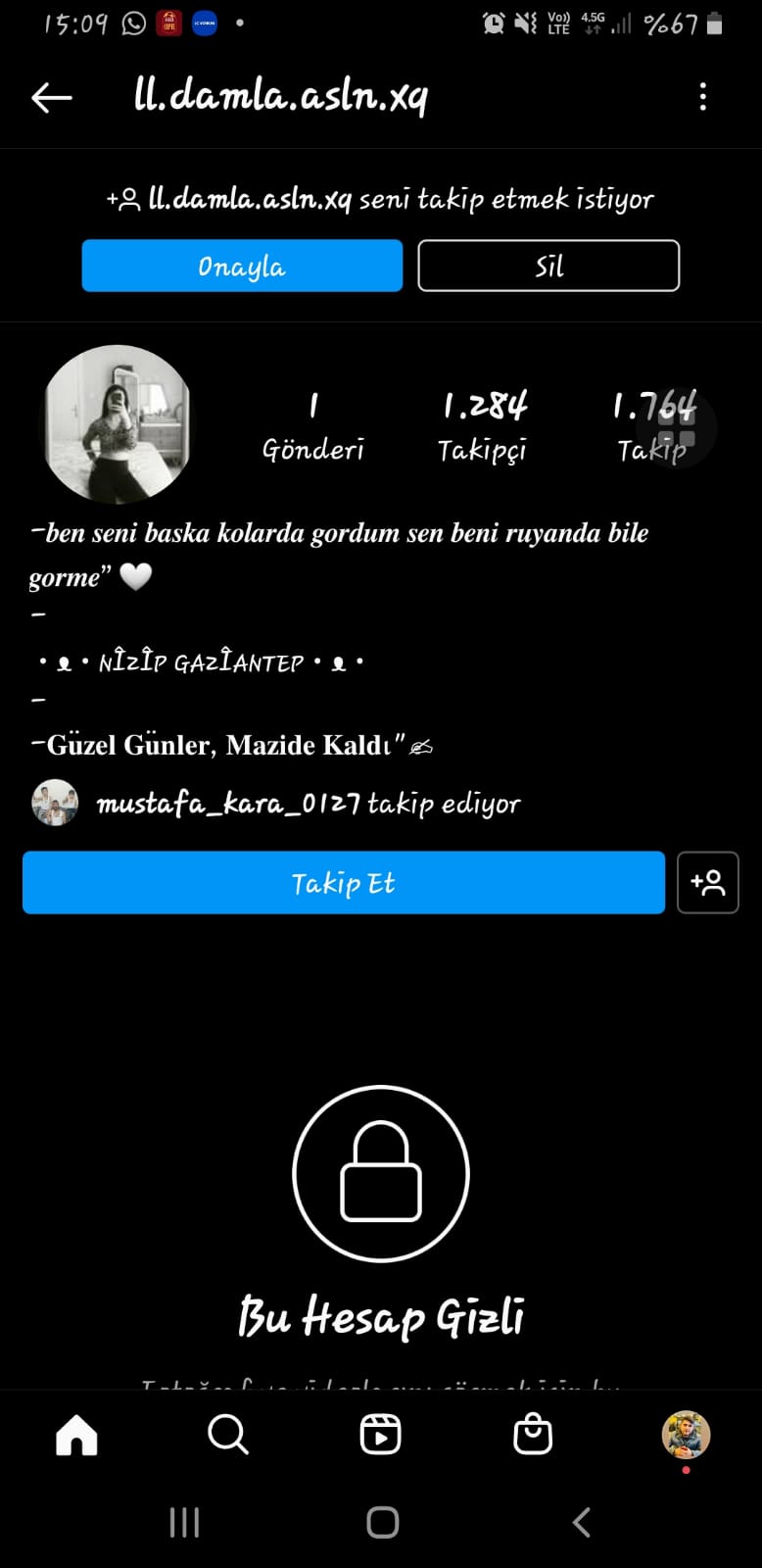
Task: Tap mustafa_kara_0127's small avatar
Action: [55, 803]
